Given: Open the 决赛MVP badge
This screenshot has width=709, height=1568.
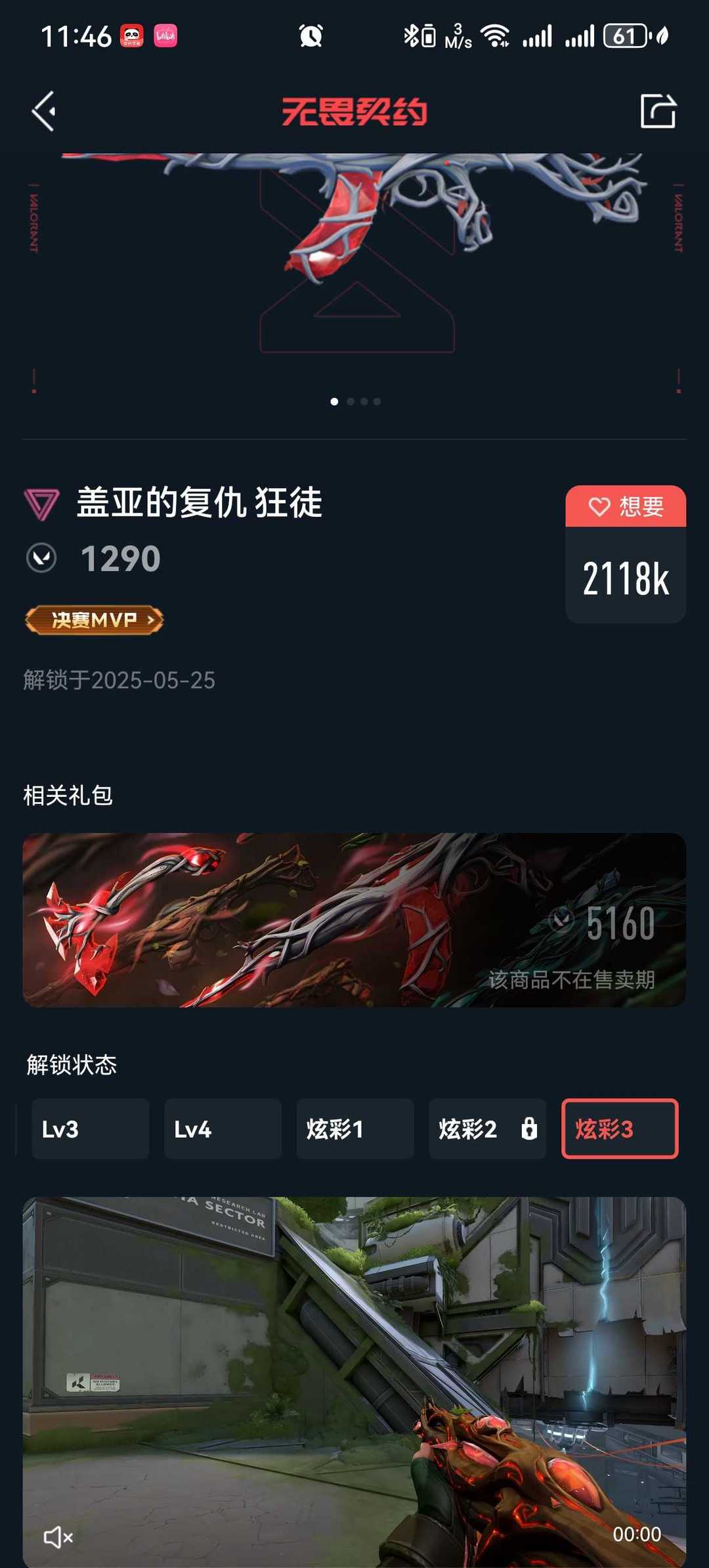Looking at the screenshot, I should pos(94,619).
